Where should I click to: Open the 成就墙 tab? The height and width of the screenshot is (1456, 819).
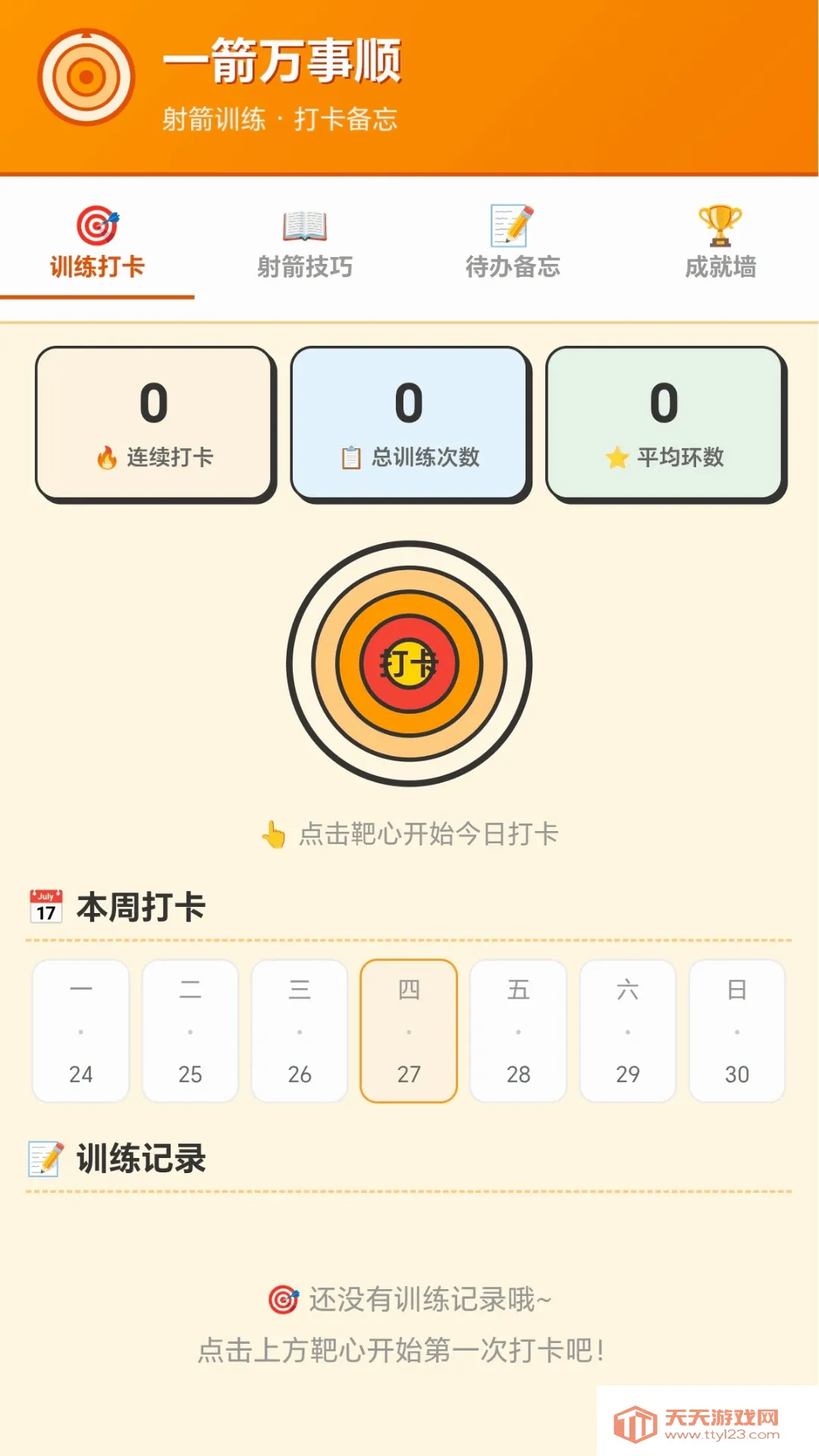720,243
